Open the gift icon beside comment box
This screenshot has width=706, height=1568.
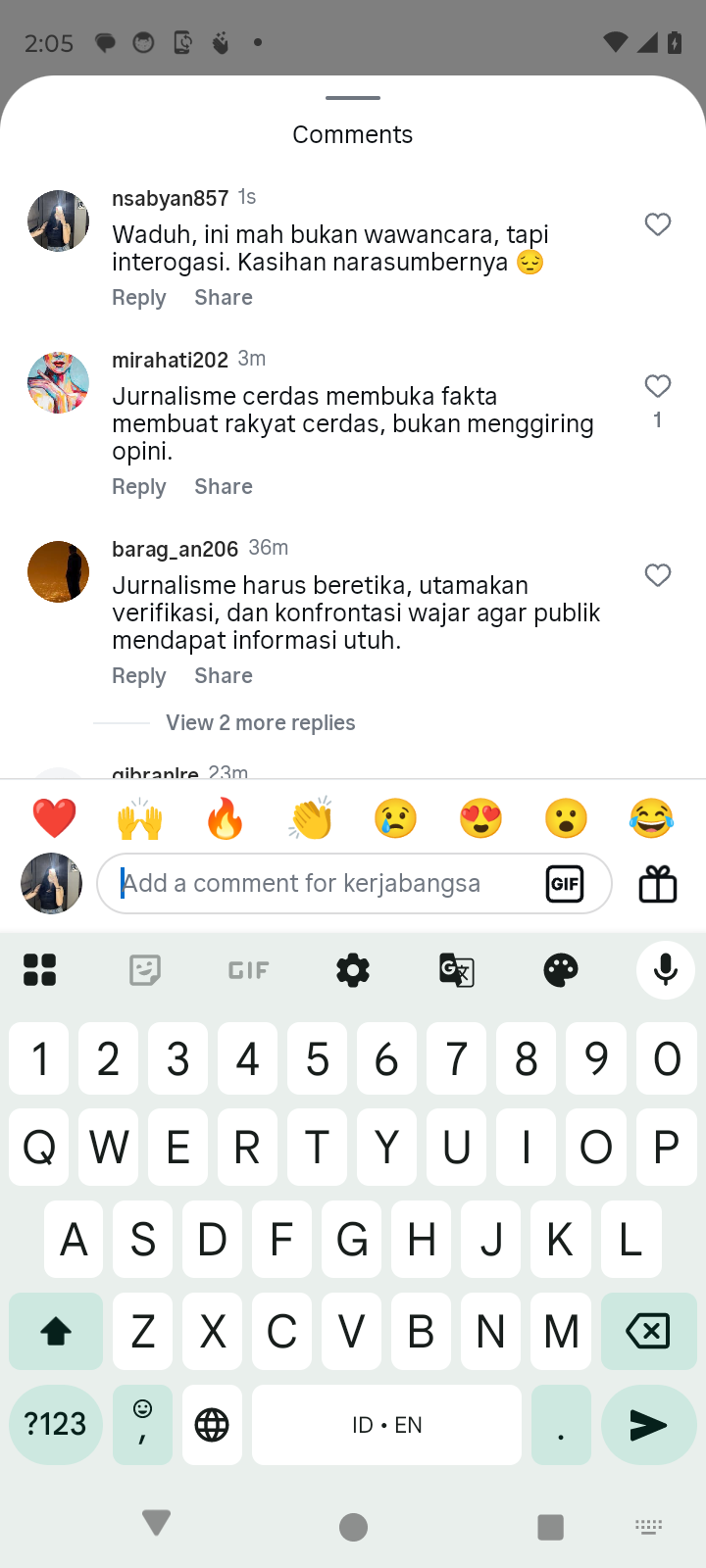pos(658,884)
